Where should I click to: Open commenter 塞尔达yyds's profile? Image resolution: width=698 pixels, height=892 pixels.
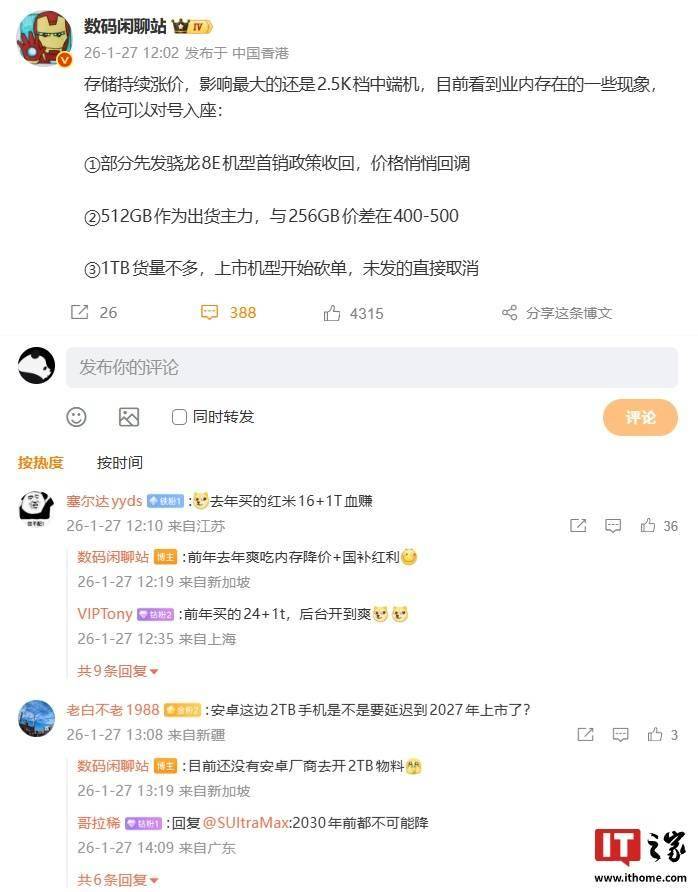(104, 500)
